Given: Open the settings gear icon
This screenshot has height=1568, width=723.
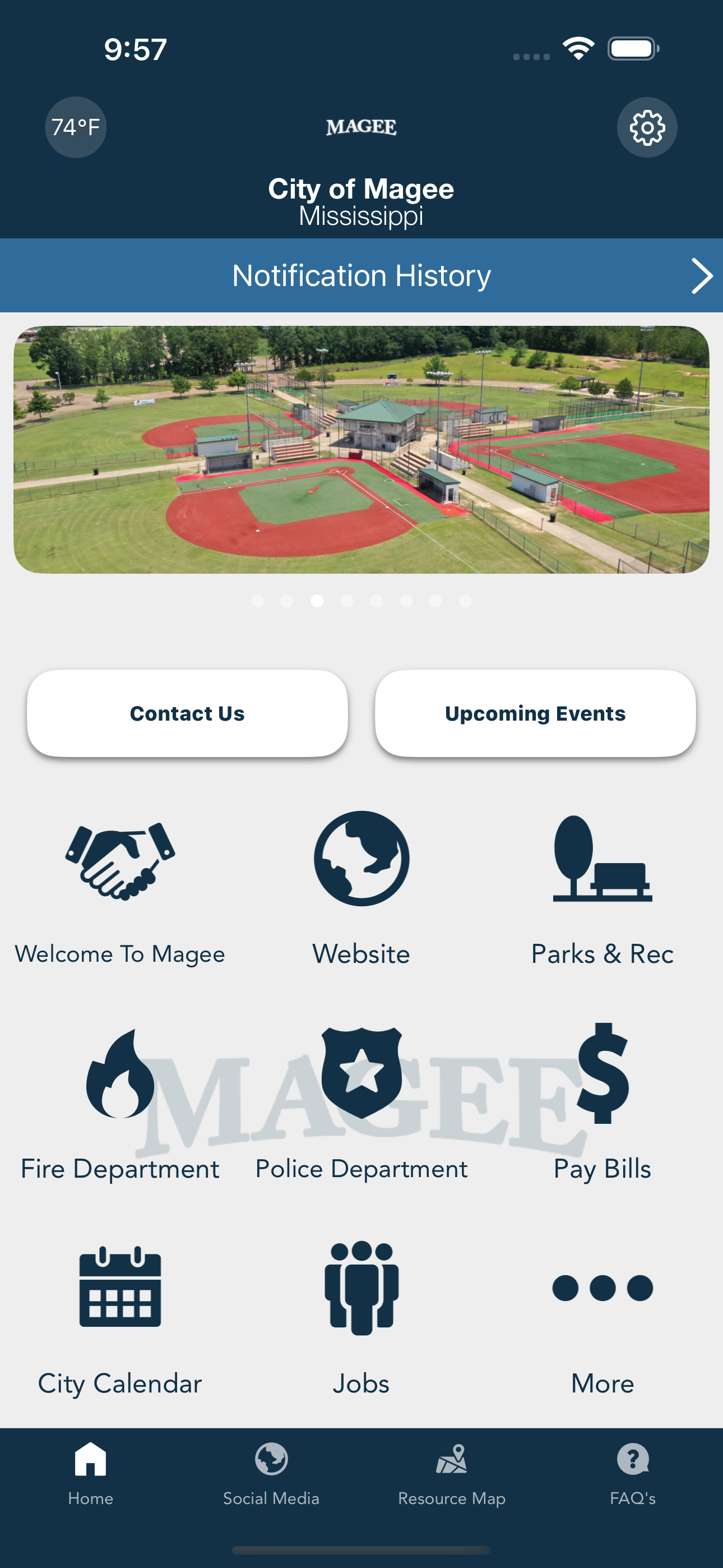Looking at the screenshot, I should tap(646, 127).
